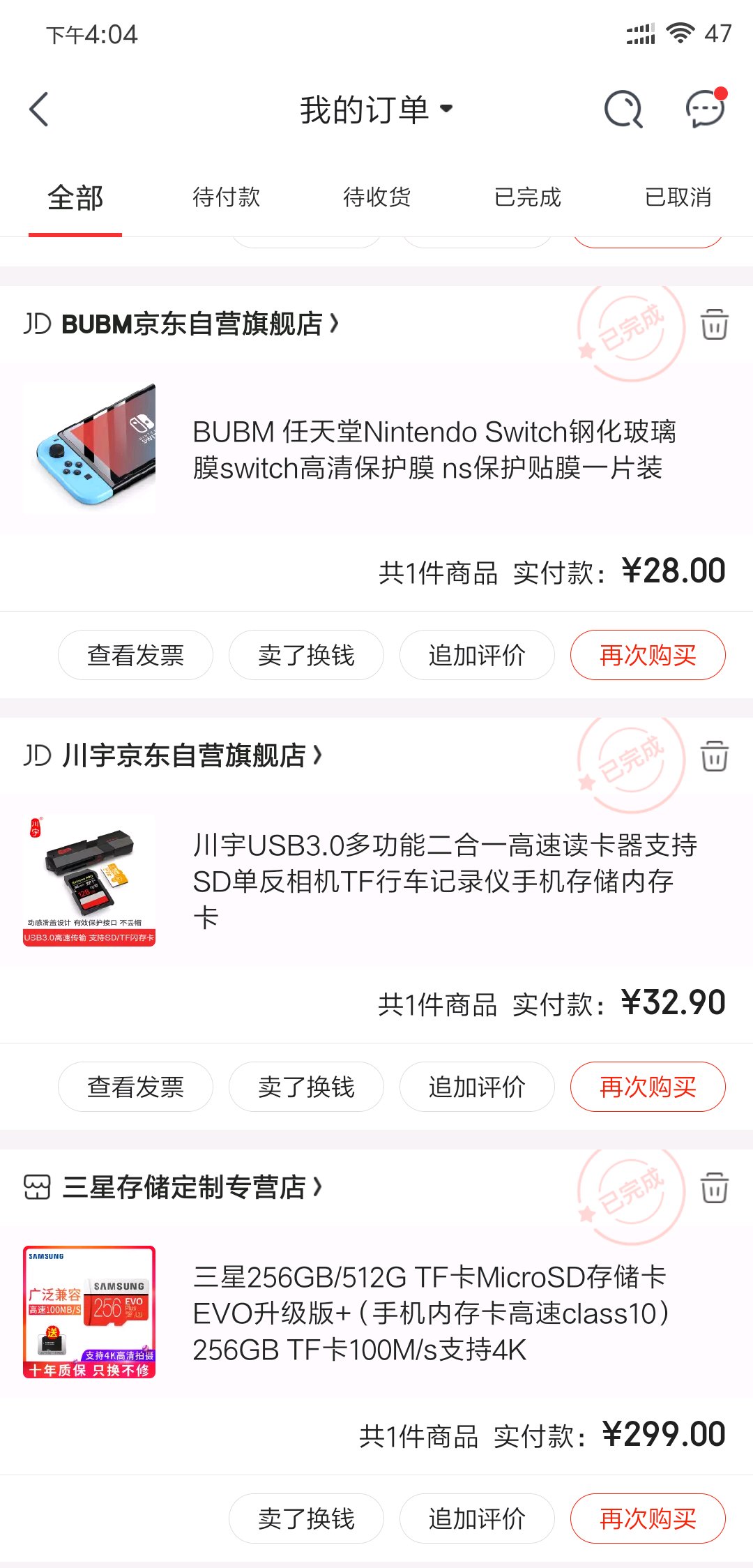Tap 卖了换钱 for the 川宇 card reader

pos(306,1087)
